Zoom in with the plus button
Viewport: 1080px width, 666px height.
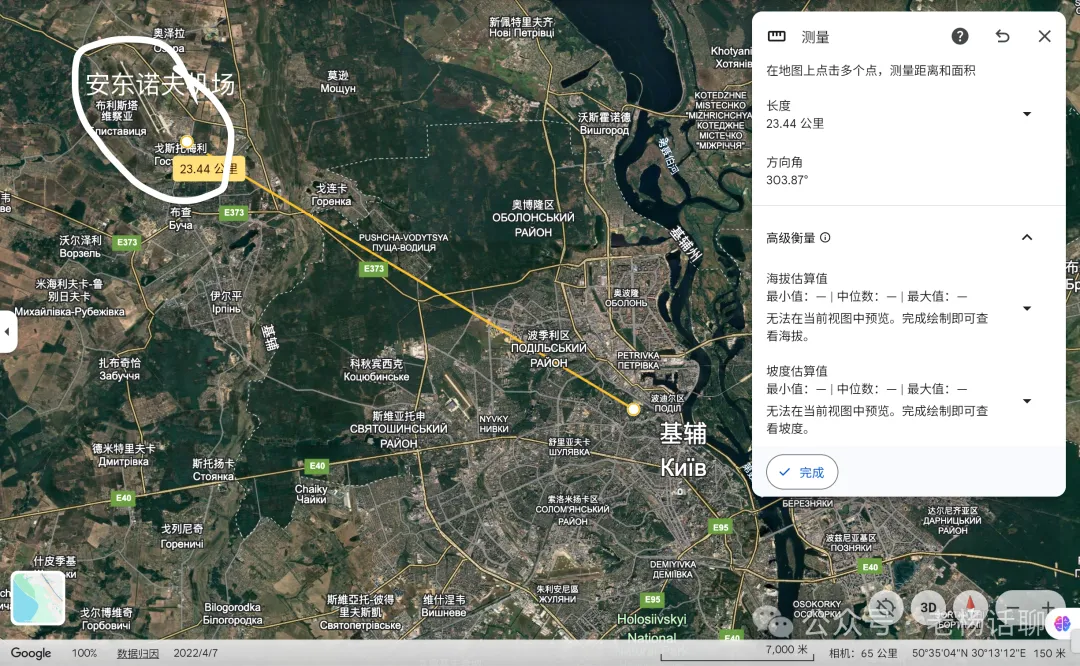click(x=1046, y=607)
